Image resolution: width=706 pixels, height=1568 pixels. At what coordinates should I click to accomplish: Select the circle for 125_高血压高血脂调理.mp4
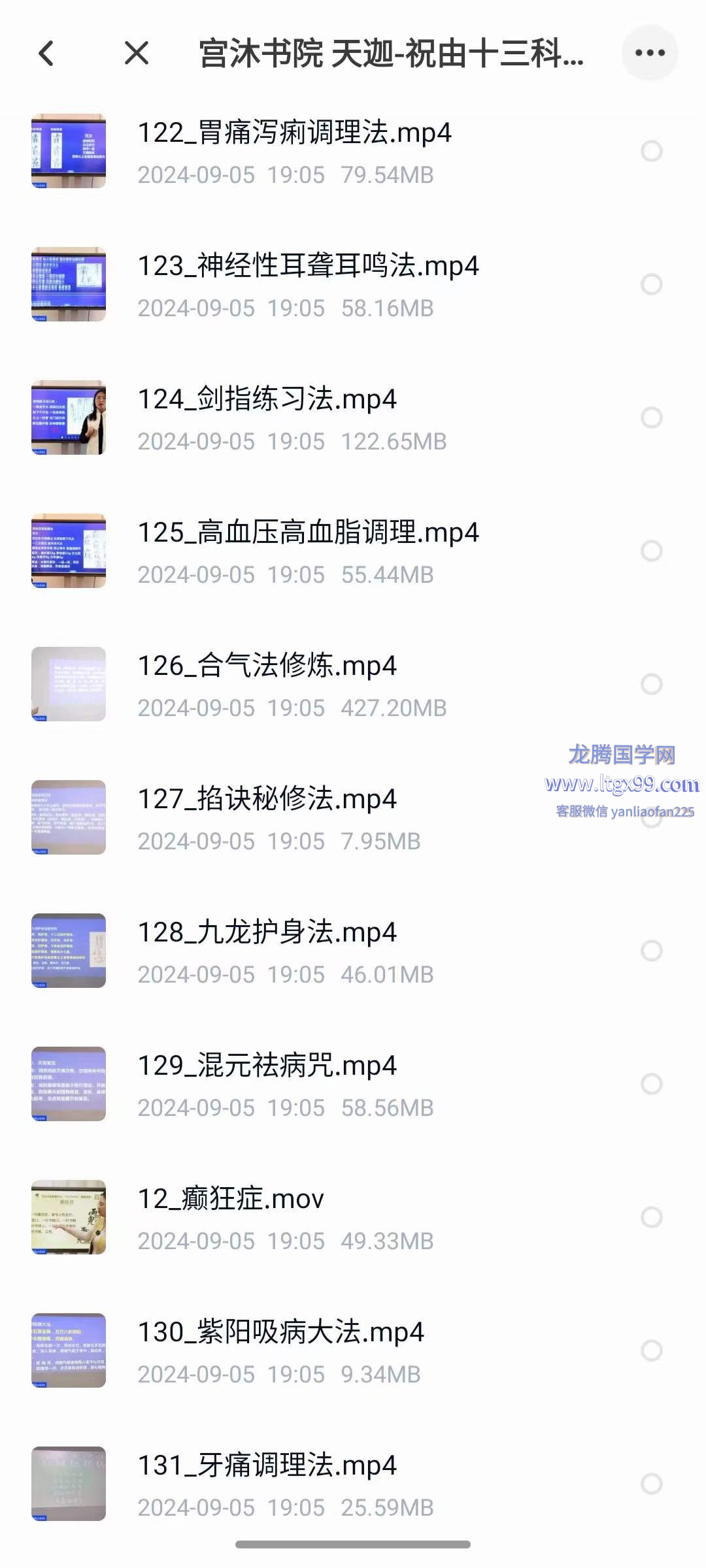[651, 551]
